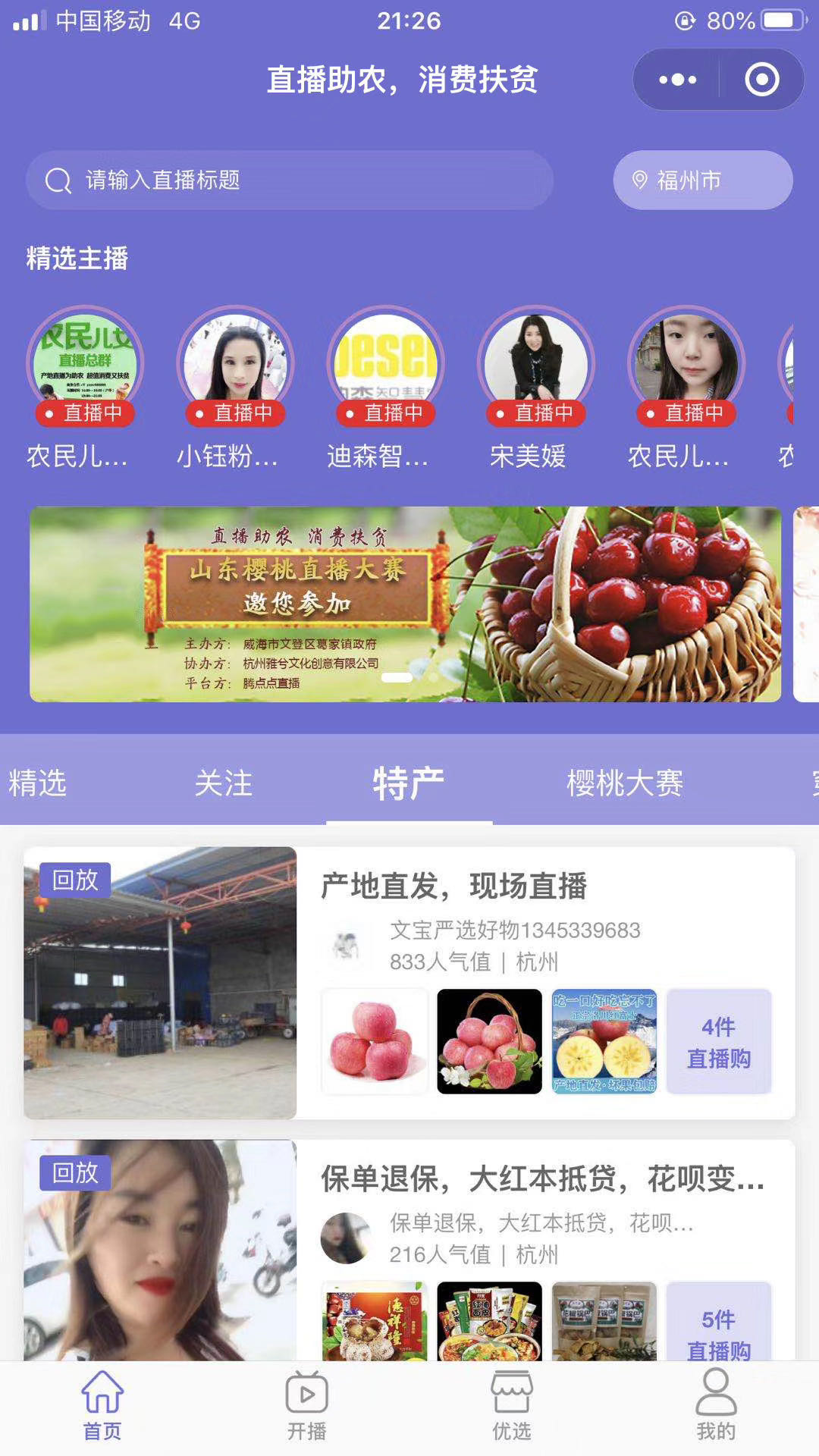Viewport: 819px width, 1456px height.
Task: Switch to the 关注 tab
Action: coord(223,783)
